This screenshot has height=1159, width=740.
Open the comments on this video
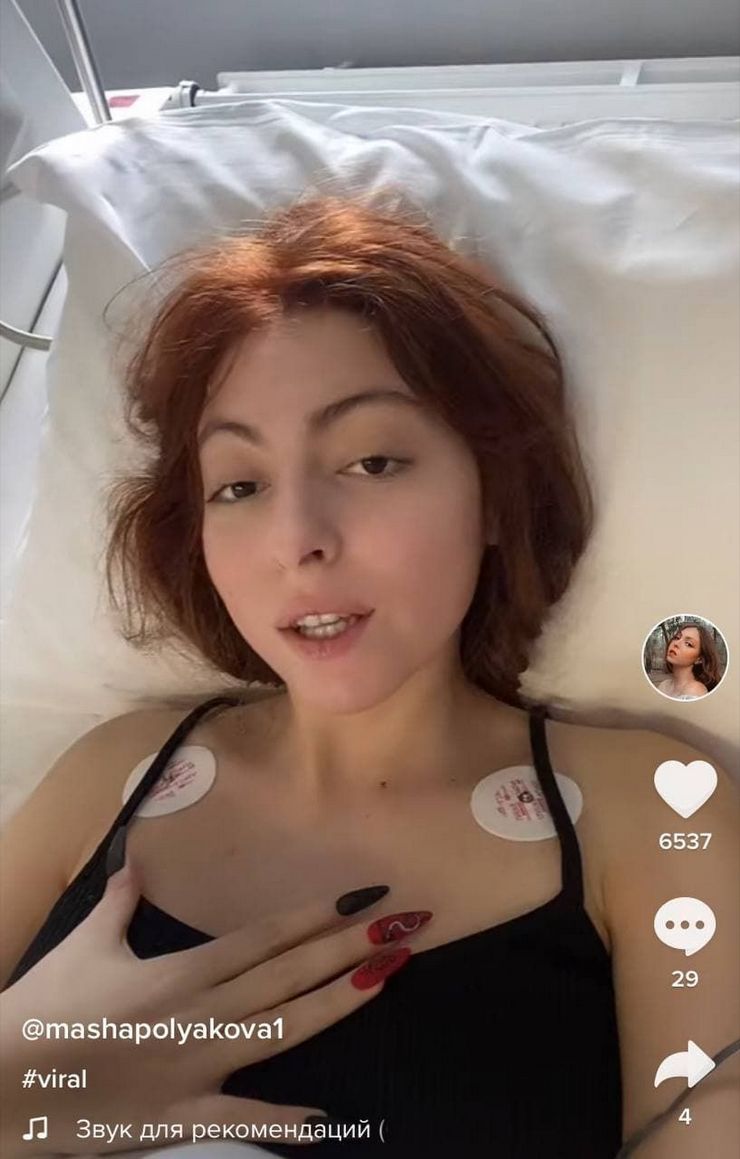point(685,925)
